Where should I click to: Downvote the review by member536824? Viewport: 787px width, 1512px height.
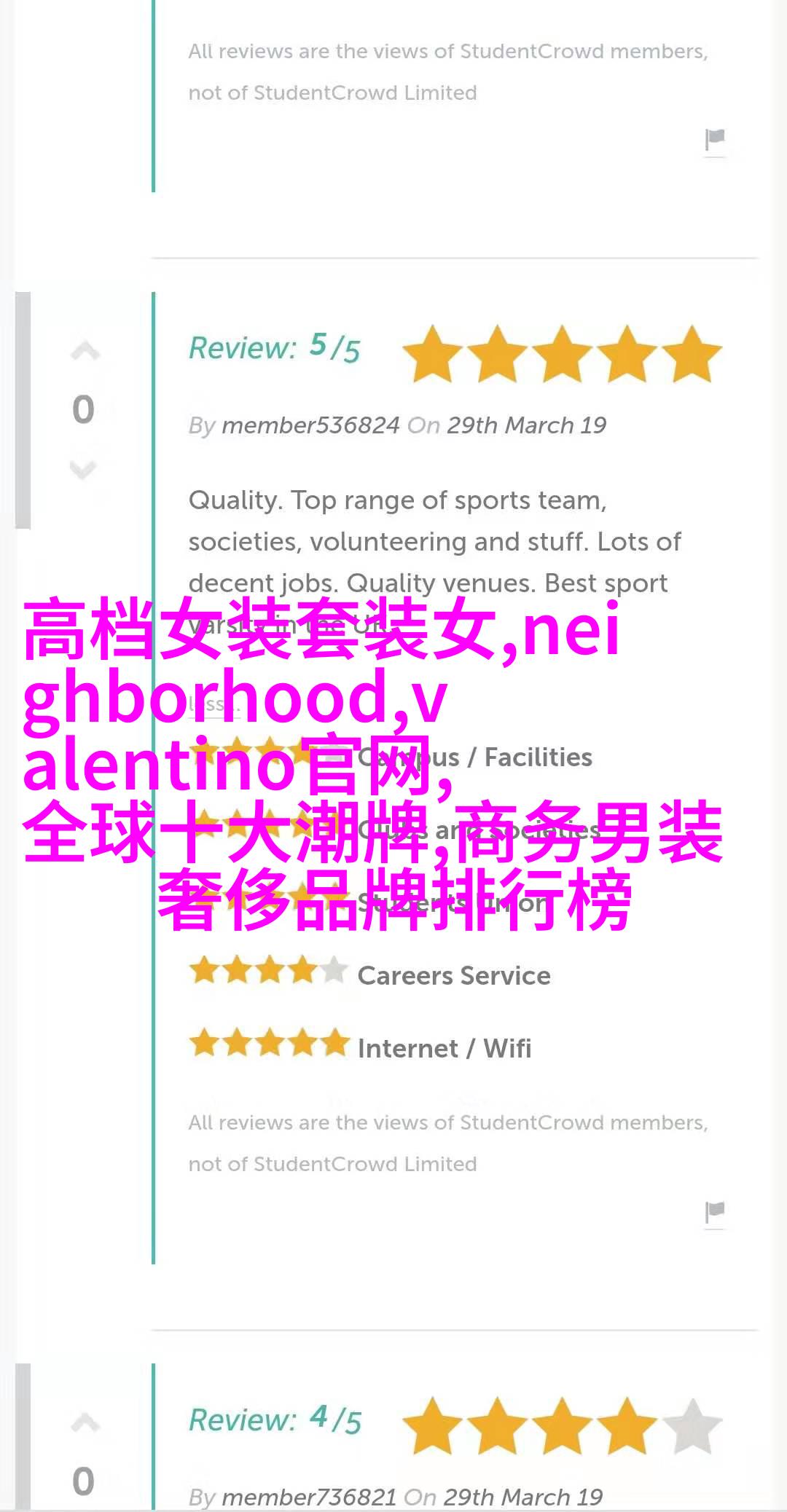(83, 470)
